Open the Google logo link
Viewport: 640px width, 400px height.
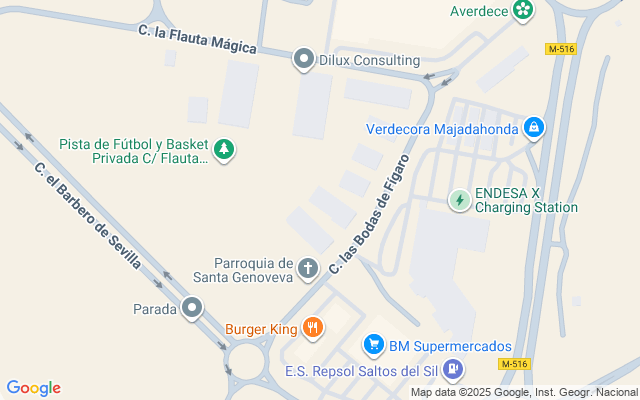(34, 388)
